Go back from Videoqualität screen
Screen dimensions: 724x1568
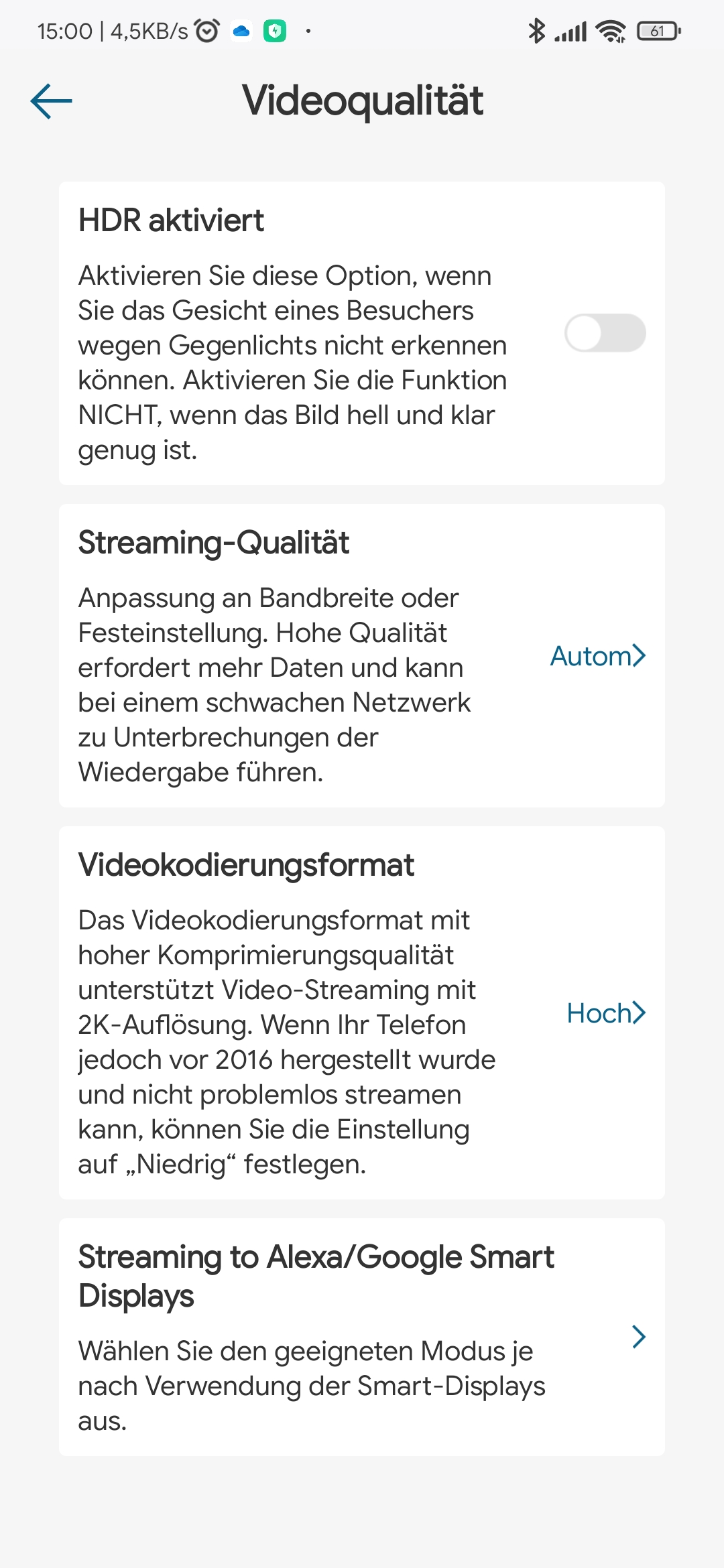click(x=52, y=101)
